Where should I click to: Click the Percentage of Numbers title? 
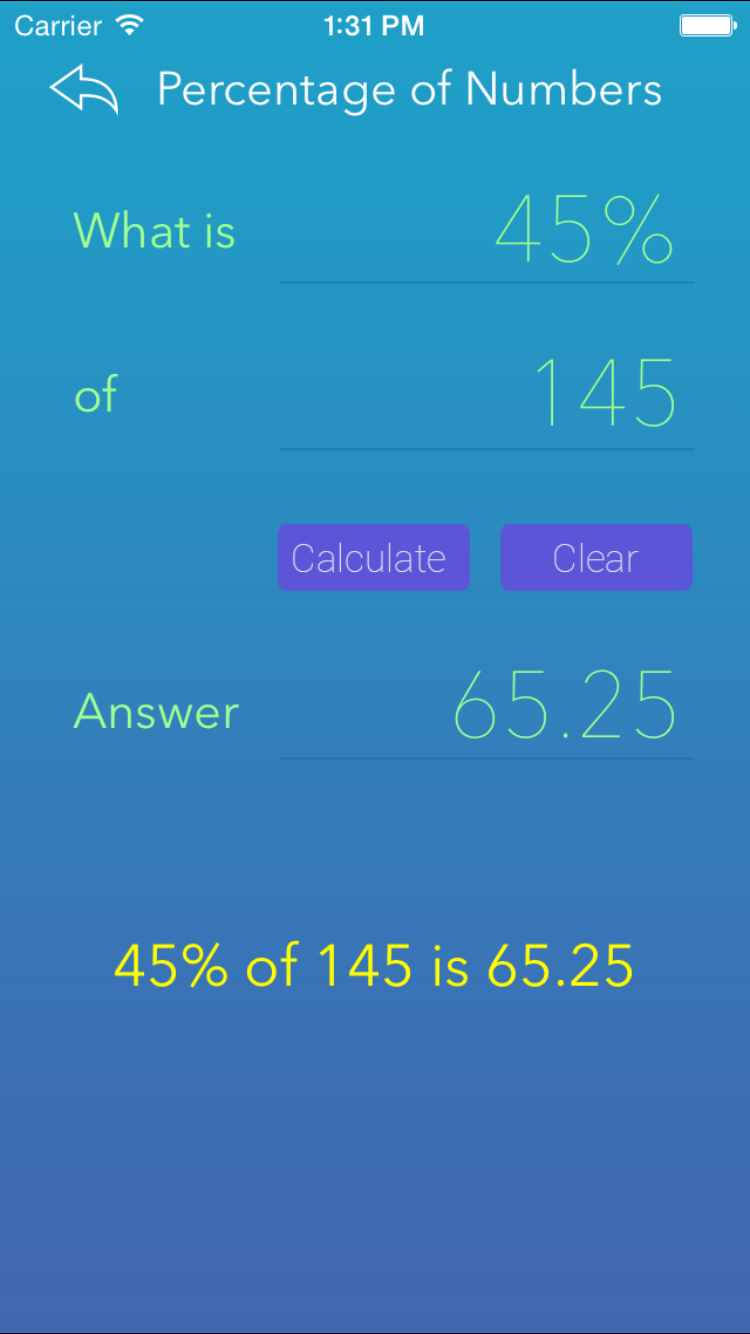[409, 89]
